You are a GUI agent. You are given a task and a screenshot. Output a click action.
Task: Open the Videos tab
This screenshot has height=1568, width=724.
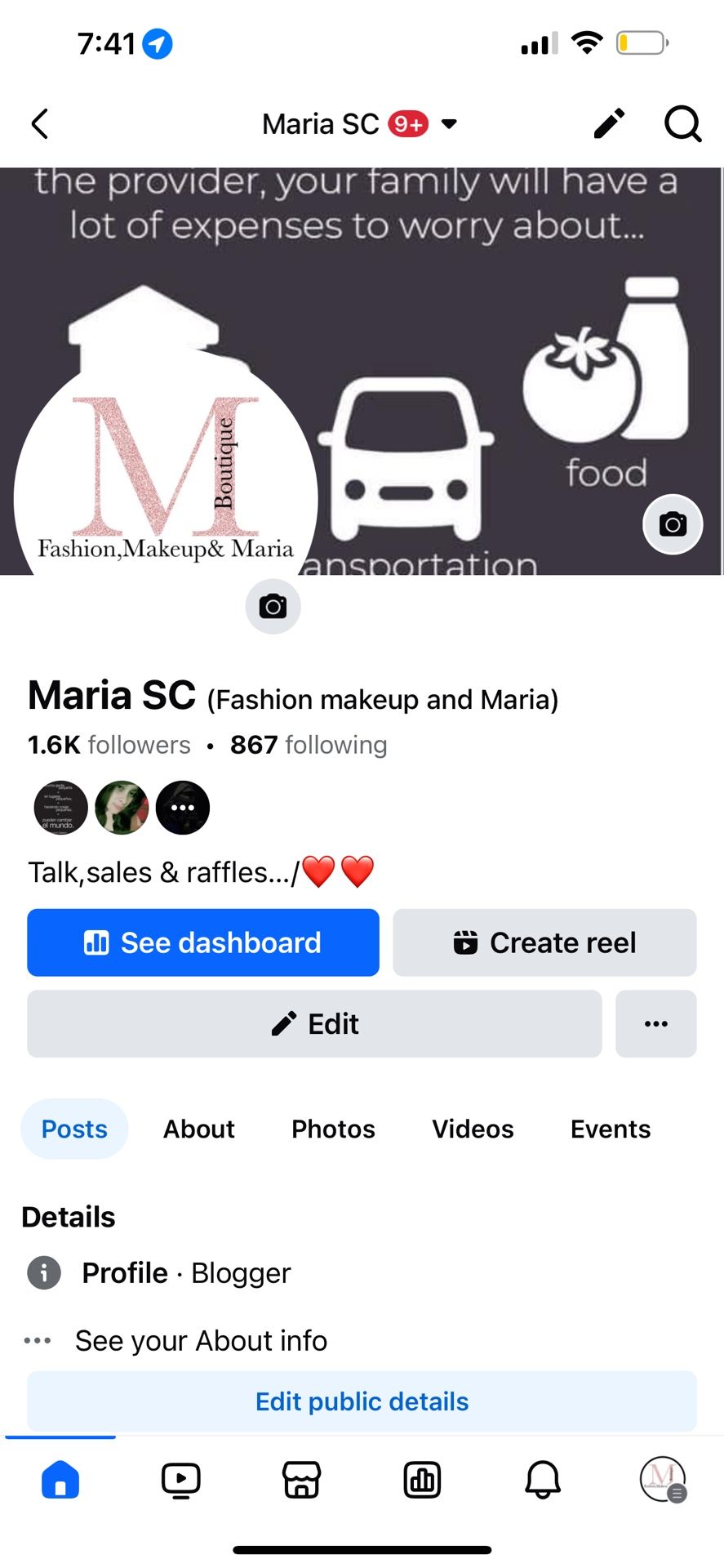pyautogui.click(x=473, y=1129)
